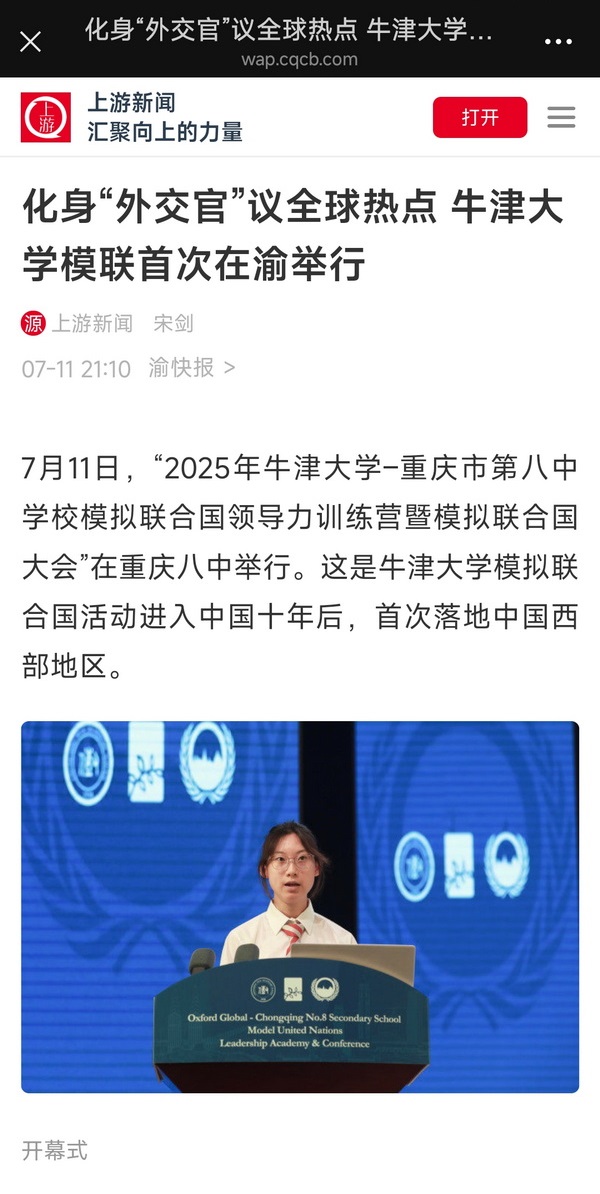View the opening ceremony photo
600x1194 pixels.
pyautogui.click(x=300, y=906)
